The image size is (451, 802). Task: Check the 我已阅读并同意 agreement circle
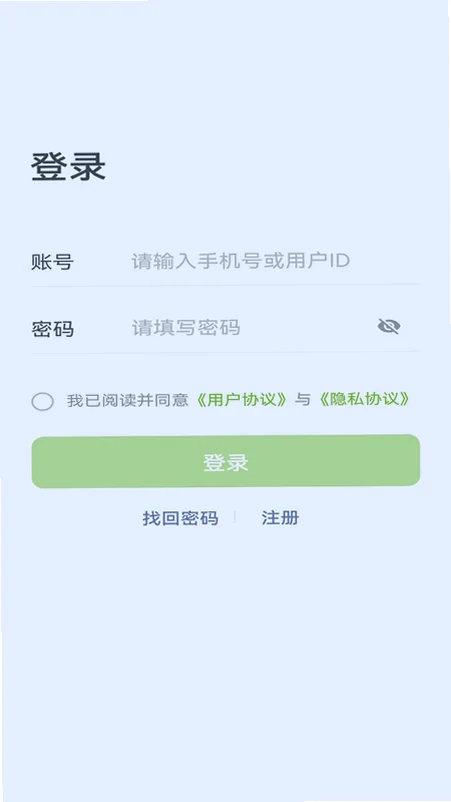pyautogui.click(x=42, y=402)
